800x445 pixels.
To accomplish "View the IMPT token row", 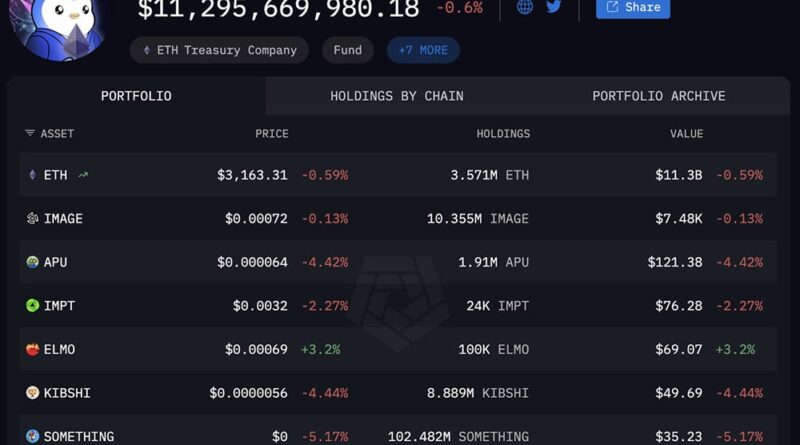I will pos(59,306).
